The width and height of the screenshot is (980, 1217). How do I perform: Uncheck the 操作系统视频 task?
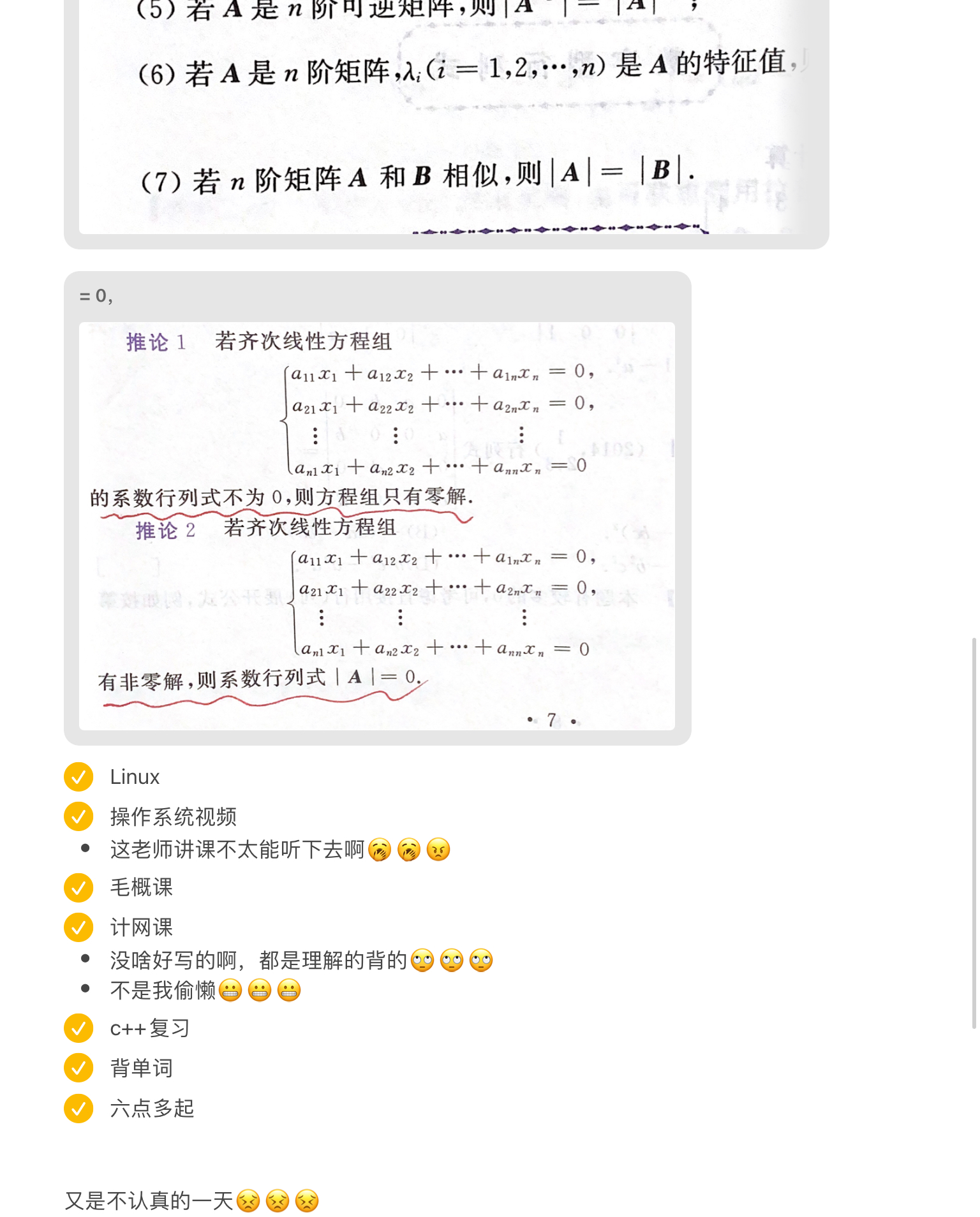tap(78, 816)
